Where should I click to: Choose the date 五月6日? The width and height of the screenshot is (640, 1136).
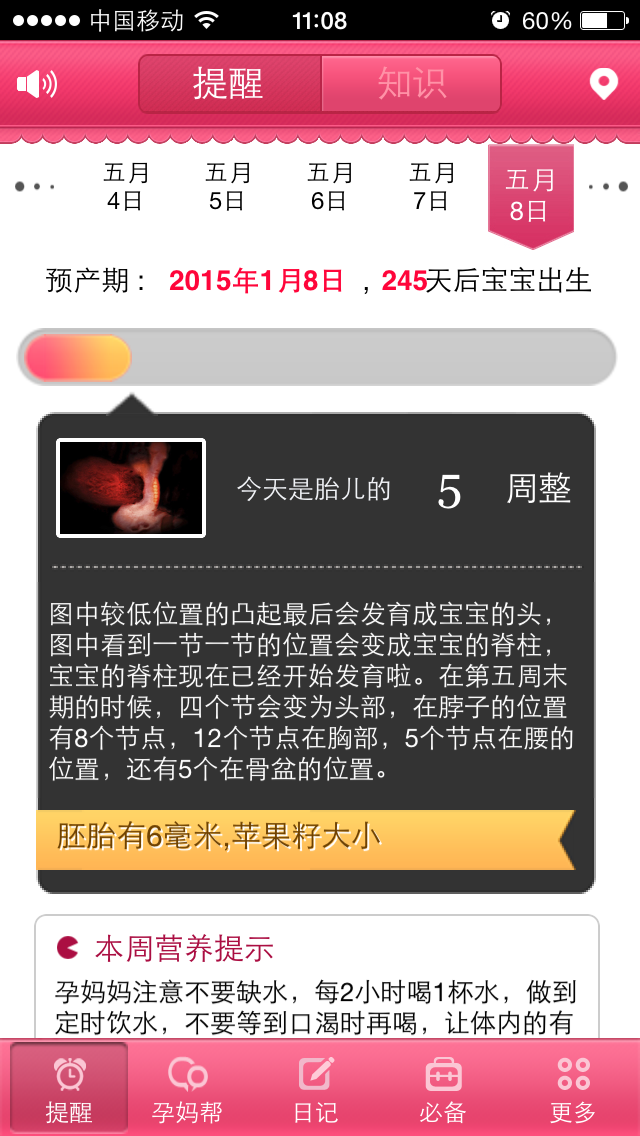click(329, 187)
